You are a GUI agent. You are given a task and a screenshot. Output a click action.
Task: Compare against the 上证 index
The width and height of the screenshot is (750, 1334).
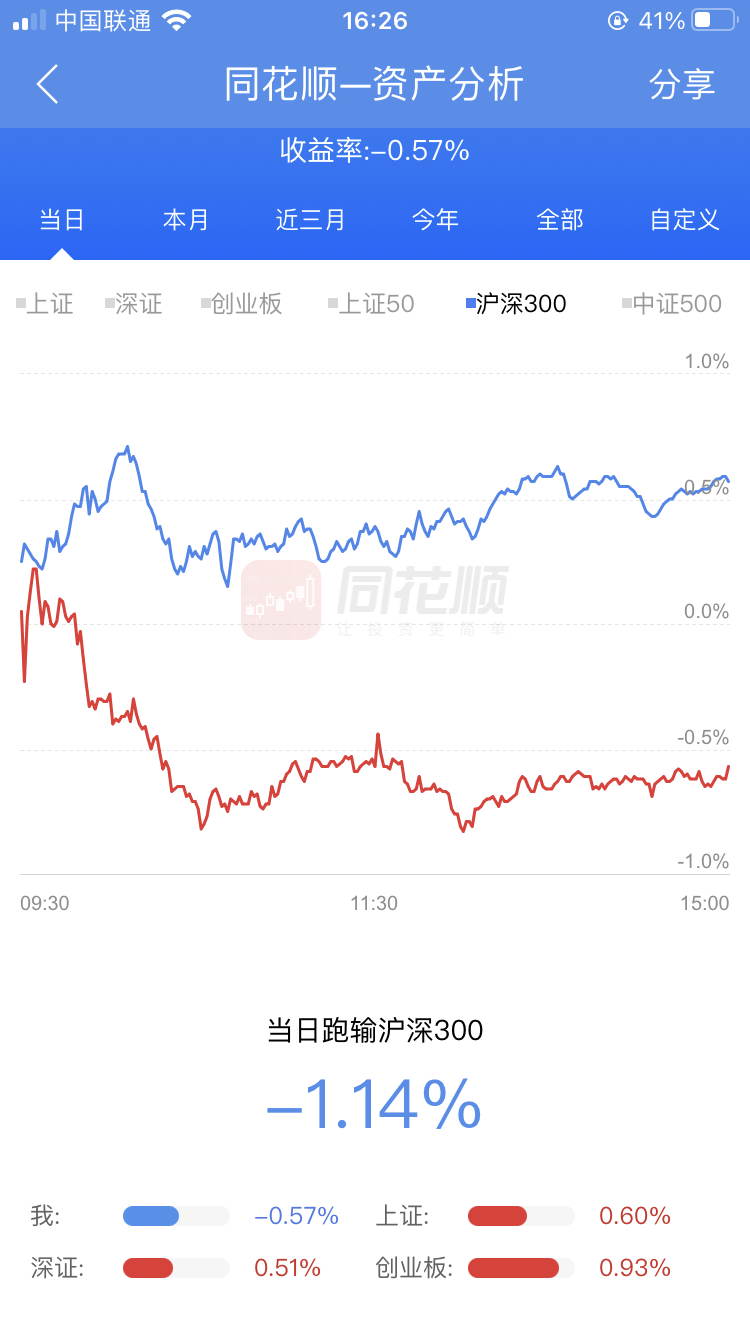(45, 304)
